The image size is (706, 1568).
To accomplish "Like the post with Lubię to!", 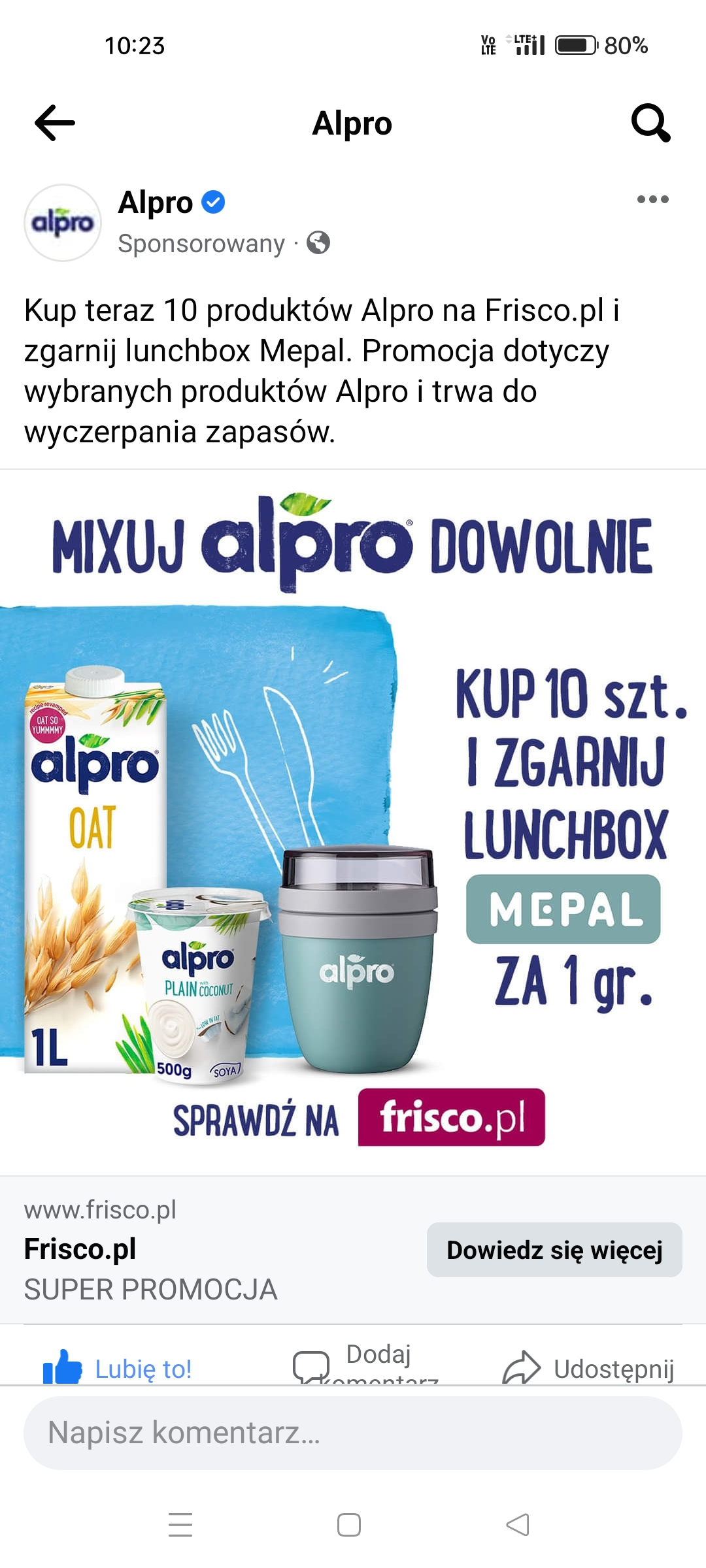I will coord(118,1368).
